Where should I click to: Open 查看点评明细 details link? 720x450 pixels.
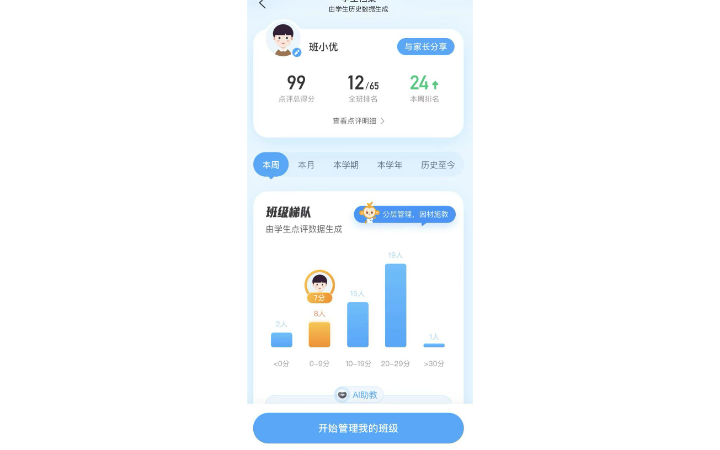(x=358, y=121)
